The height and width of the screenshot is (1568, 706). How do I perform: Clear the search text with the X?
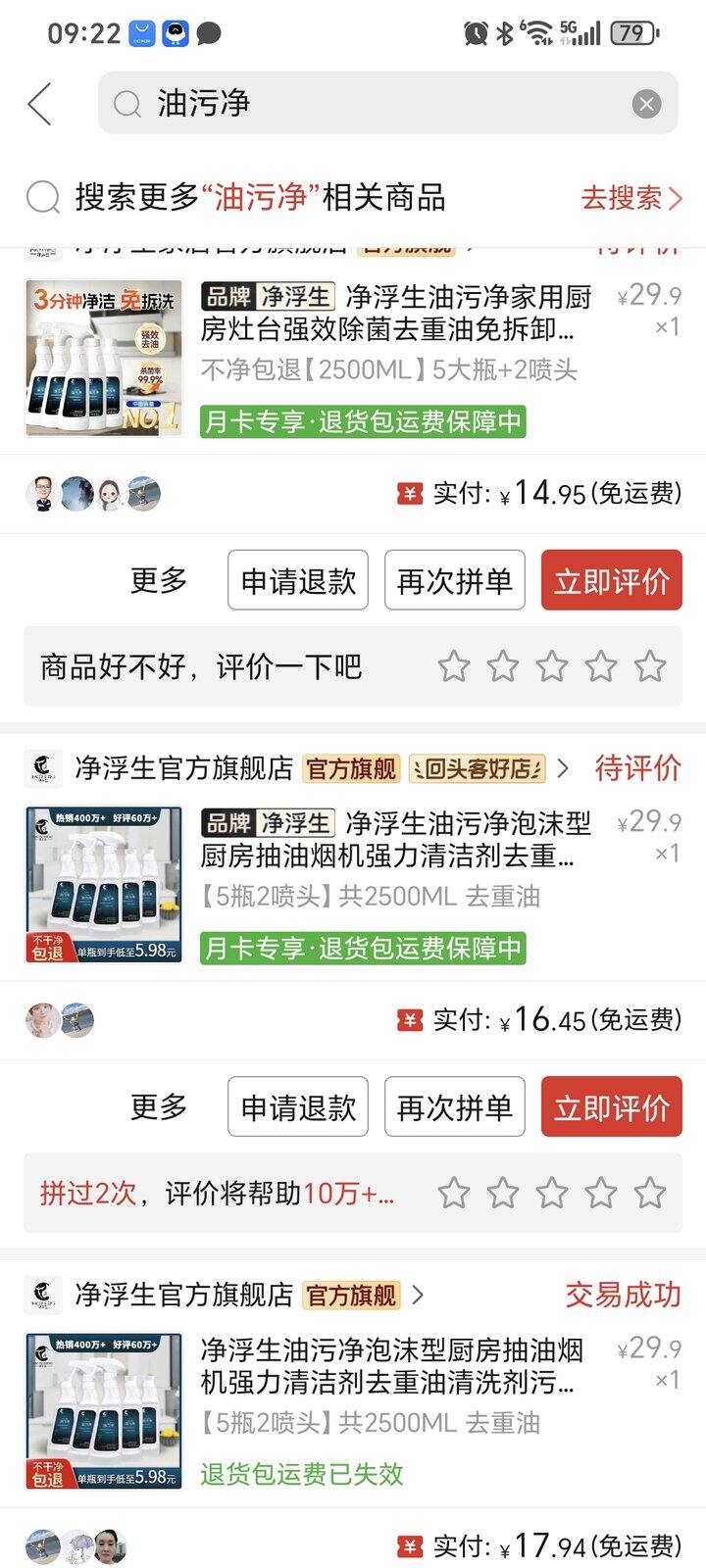click(646, 104)
